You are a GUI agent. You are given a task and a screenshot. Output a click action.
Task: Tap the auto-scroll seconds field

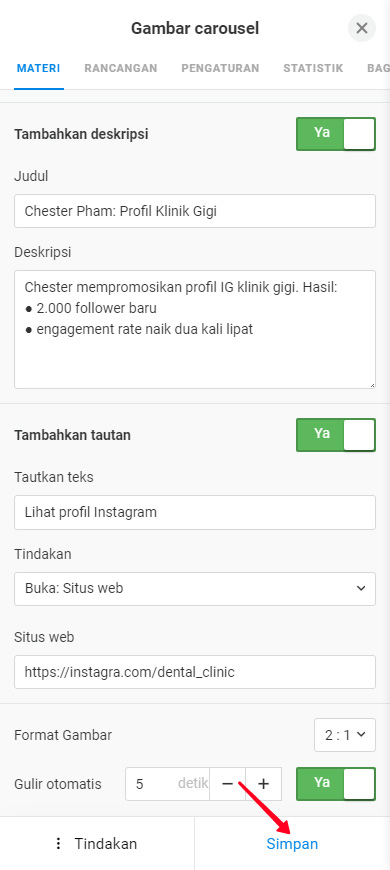(167, 784)
